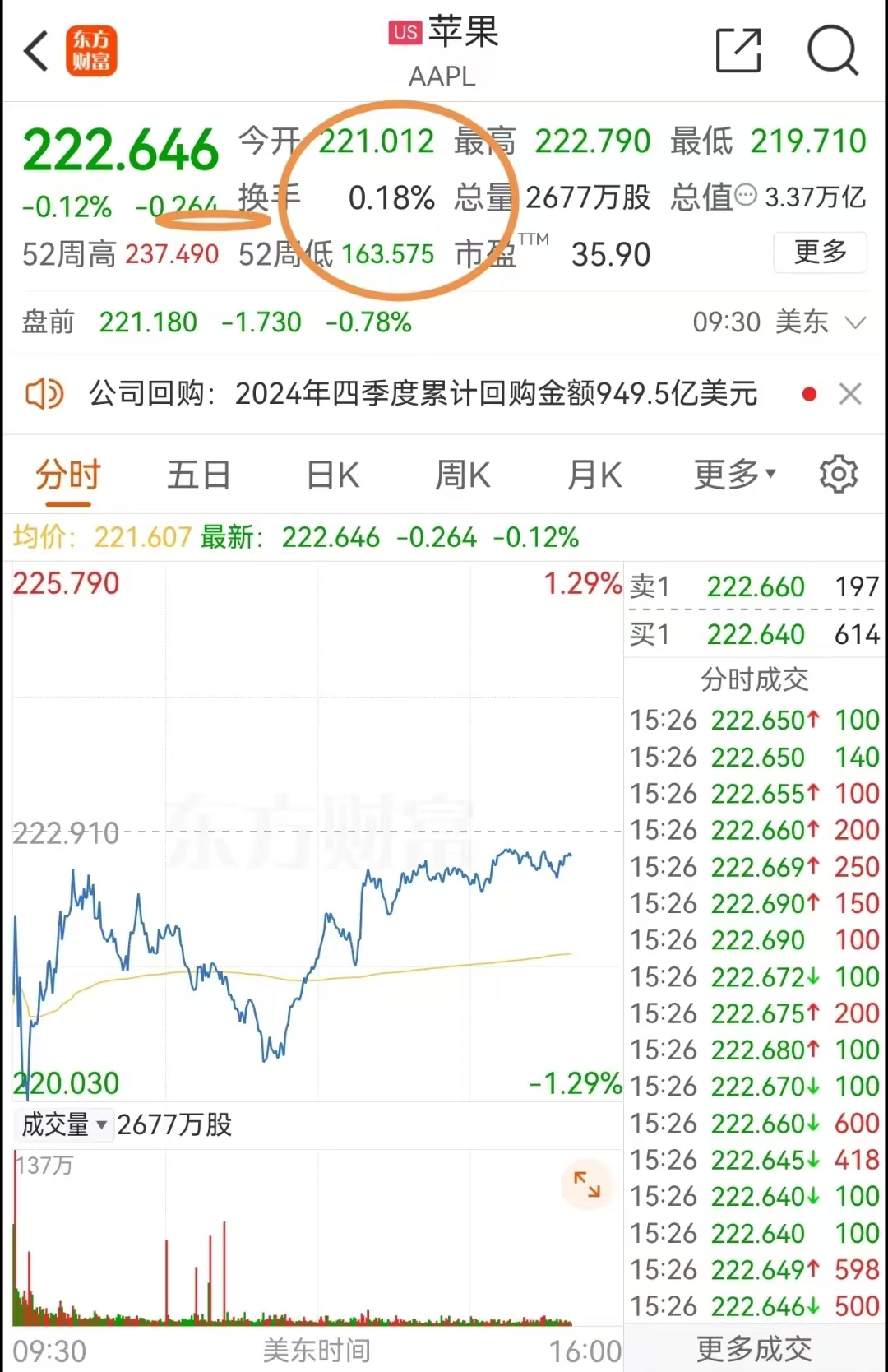Switch to the 日K tab
The height and width of the screenshot is (1372, 888).
tap(332, 475)
